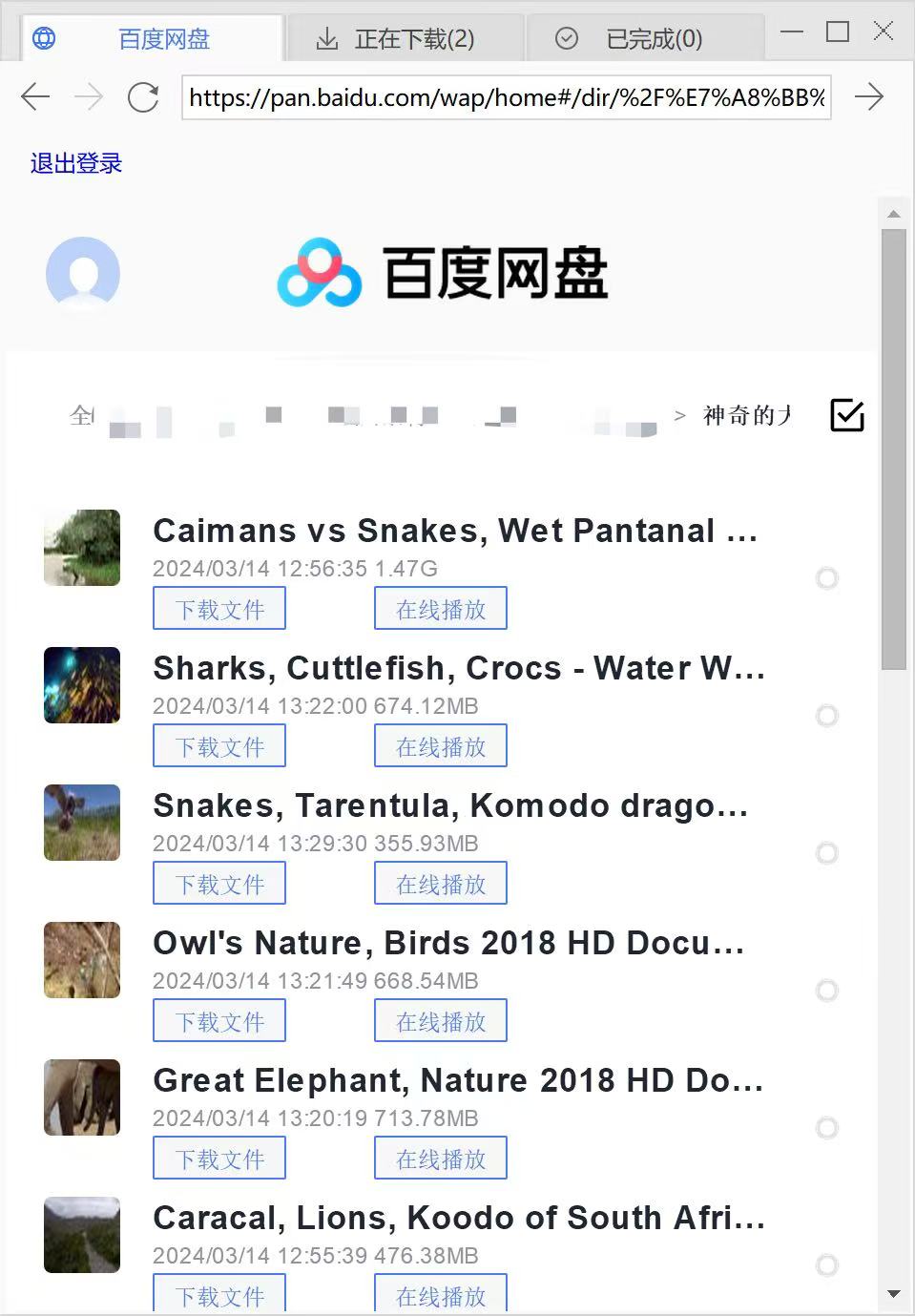This screenshot has height=1316, width=915.
Task: Play Caimans vs Snakes online
Action: coord(440,609)
